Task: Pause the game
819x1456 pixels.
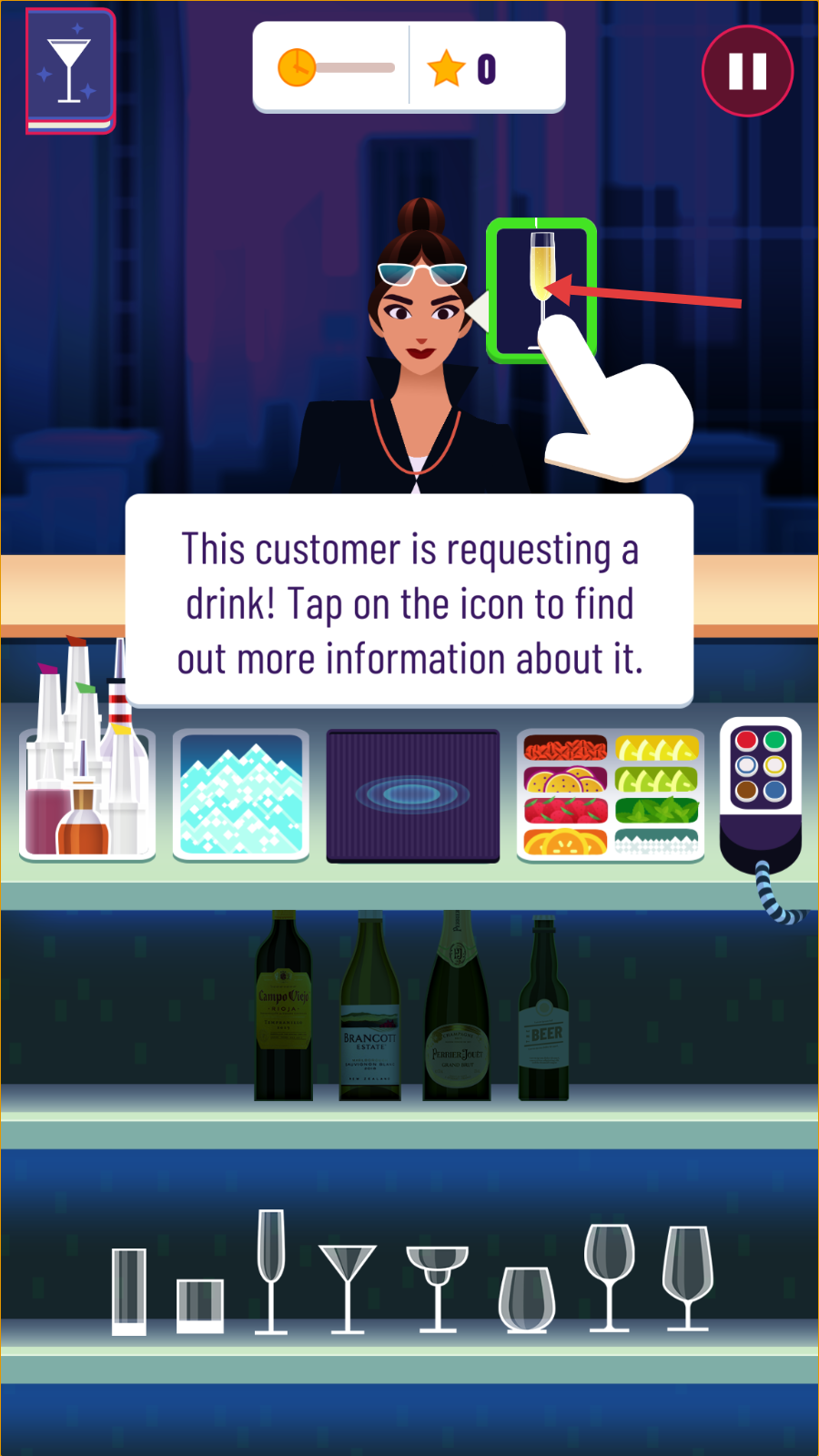Action: point(747,71)
